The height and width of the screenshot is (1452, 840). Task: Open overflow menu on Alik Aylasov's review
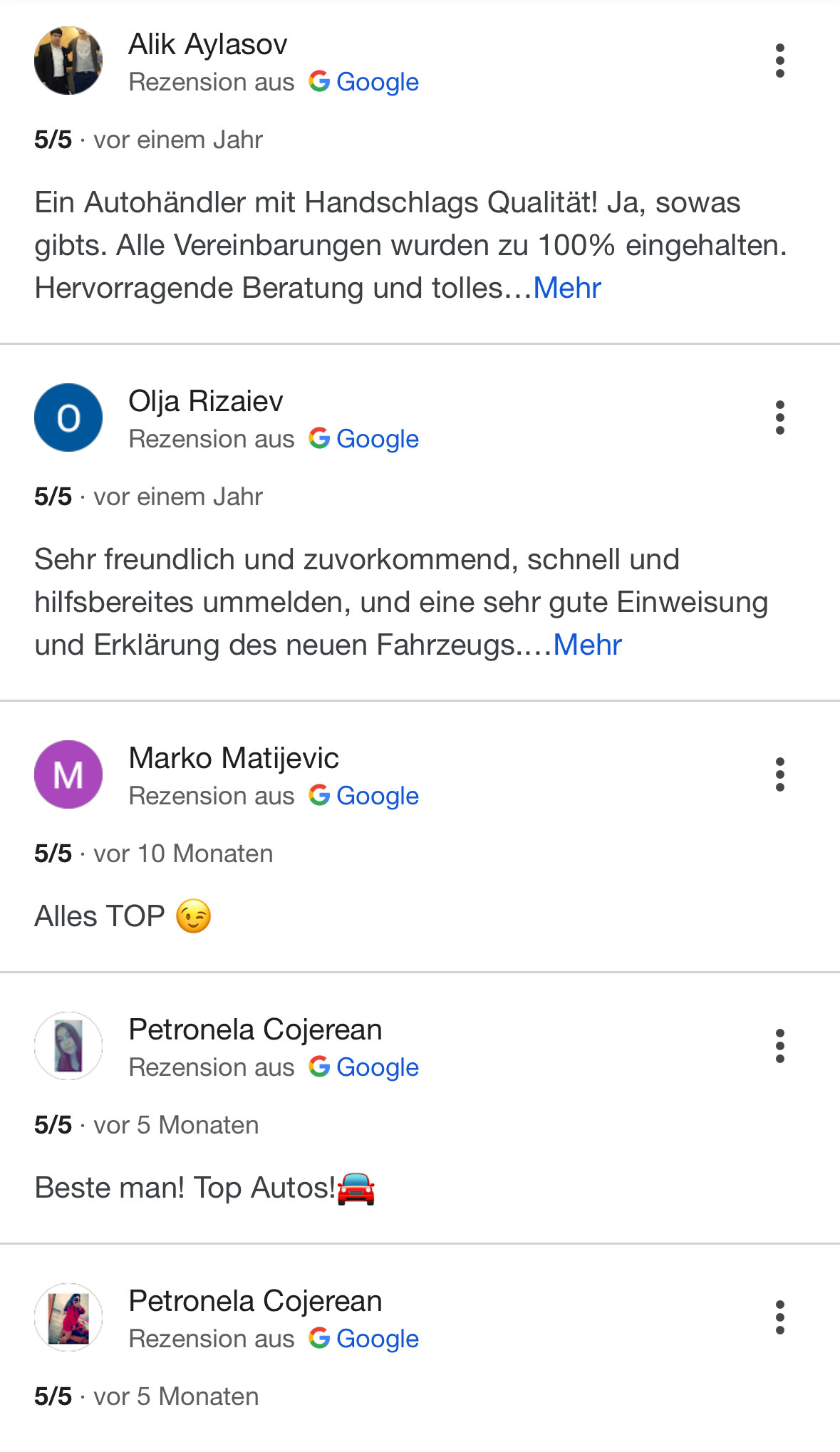tap(779, 61)
